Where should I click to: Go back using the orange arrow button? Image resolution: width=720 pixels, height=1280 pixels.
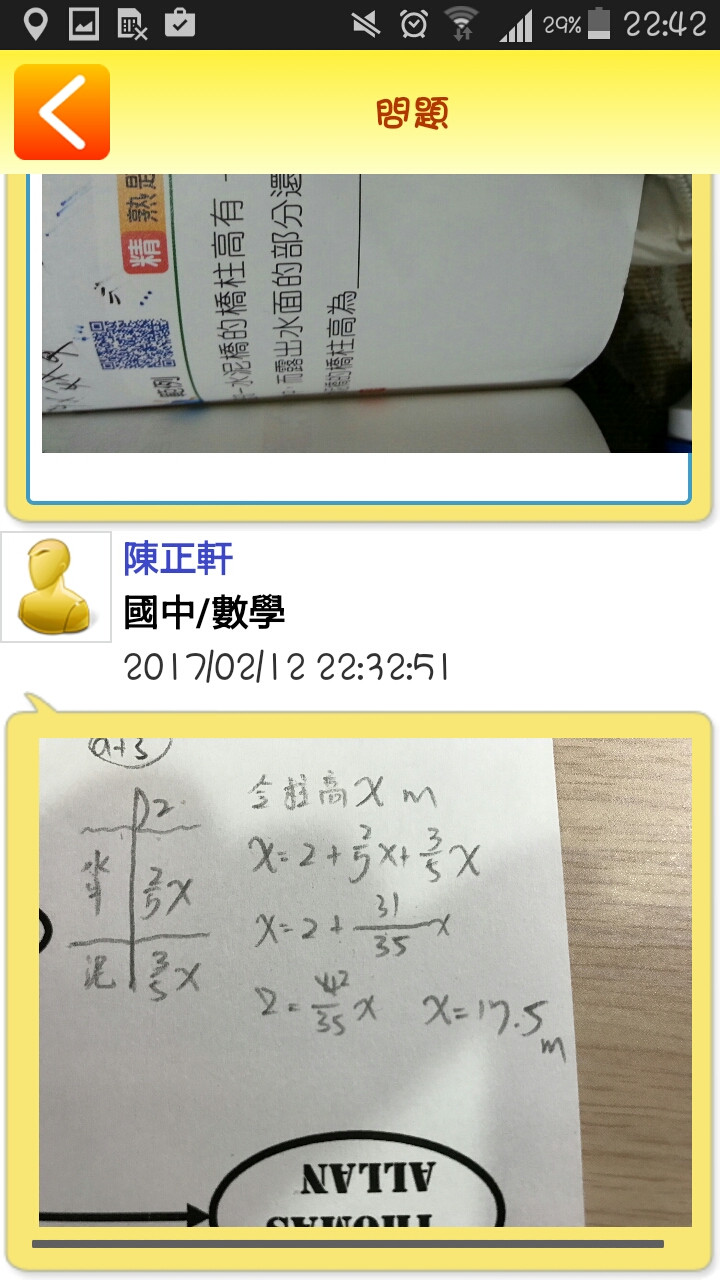pos(62,112)
